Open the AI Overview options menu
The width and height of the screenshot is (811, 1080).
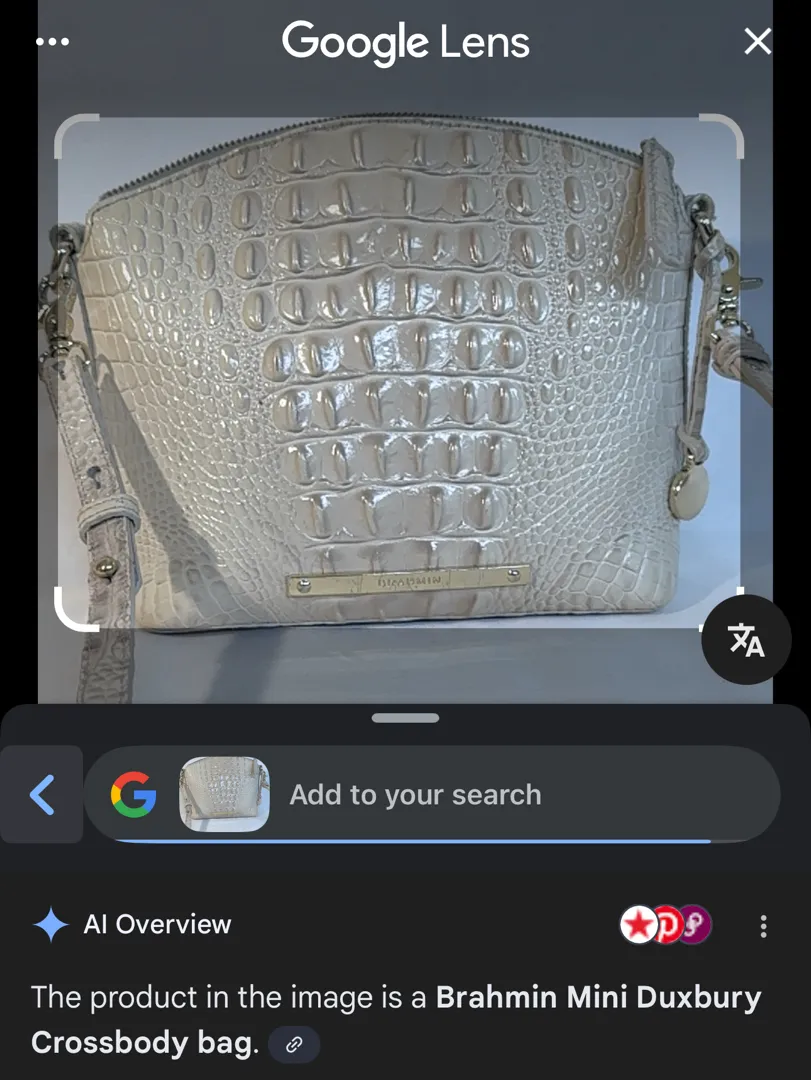click(x=763, y=926)
